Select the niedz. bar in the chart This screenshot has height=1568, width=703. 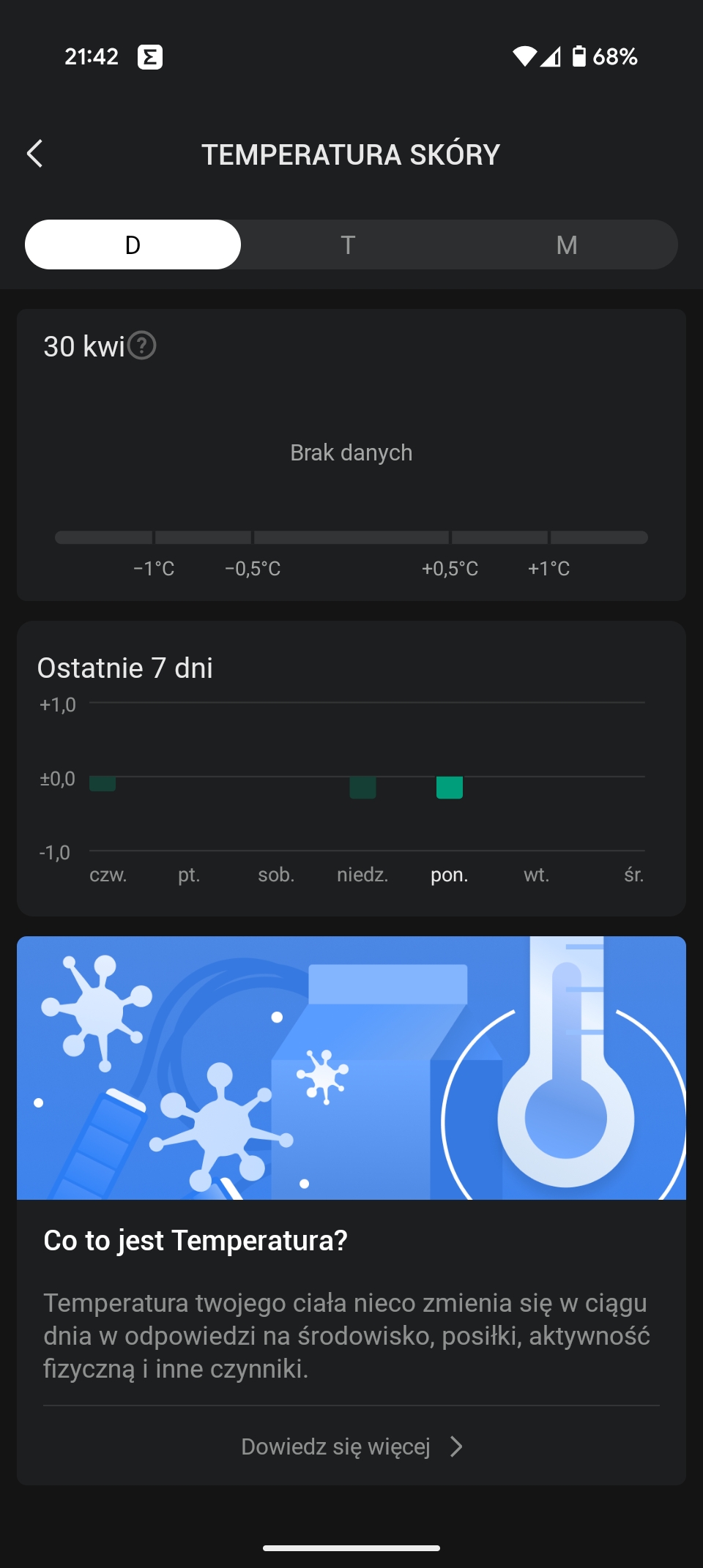tap(362, 788)
